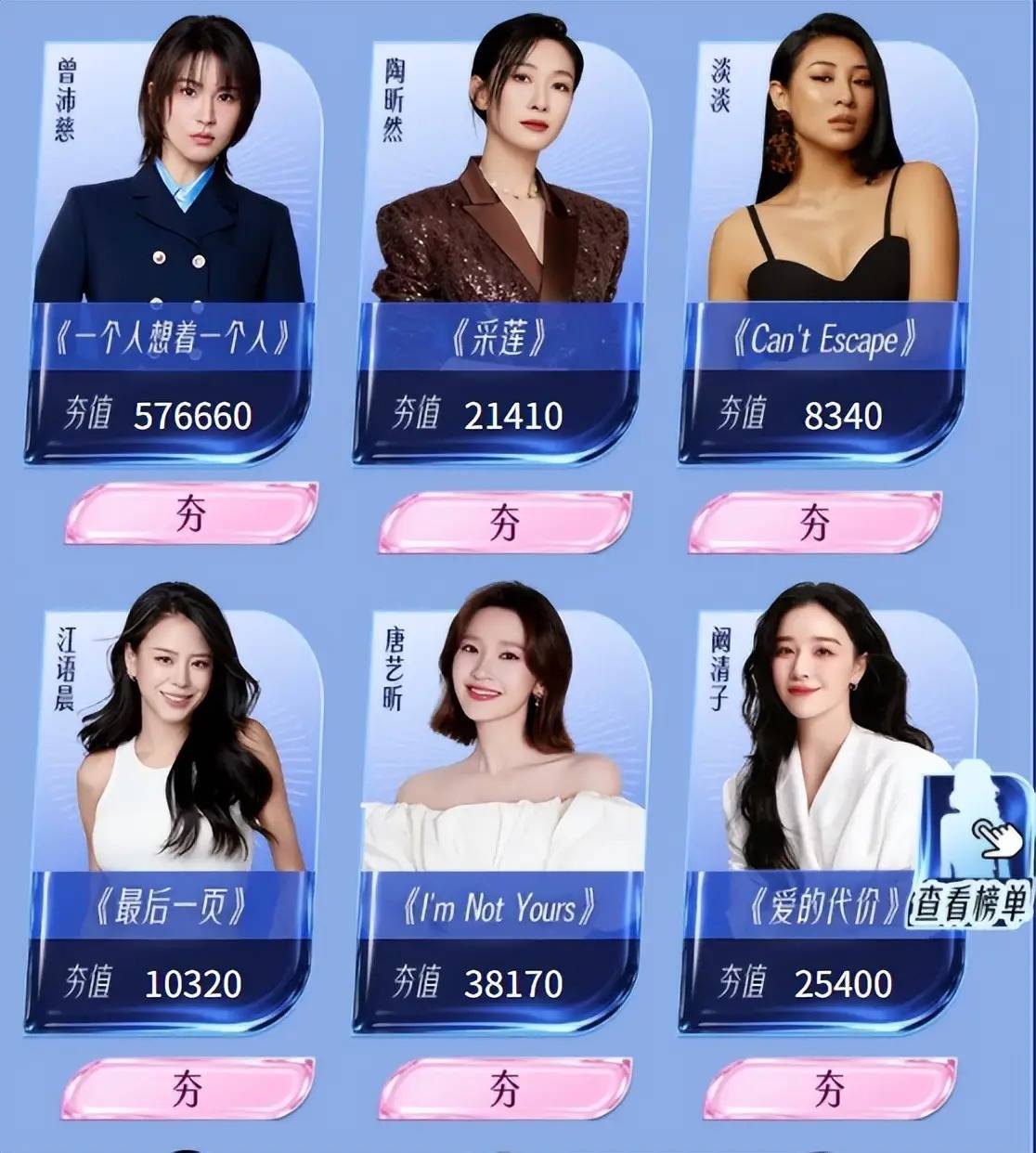Screen dimensions: 1036x1153
Task: Vote 夯 for 江语晨's 最后一页
Action: pos(188,1087)
